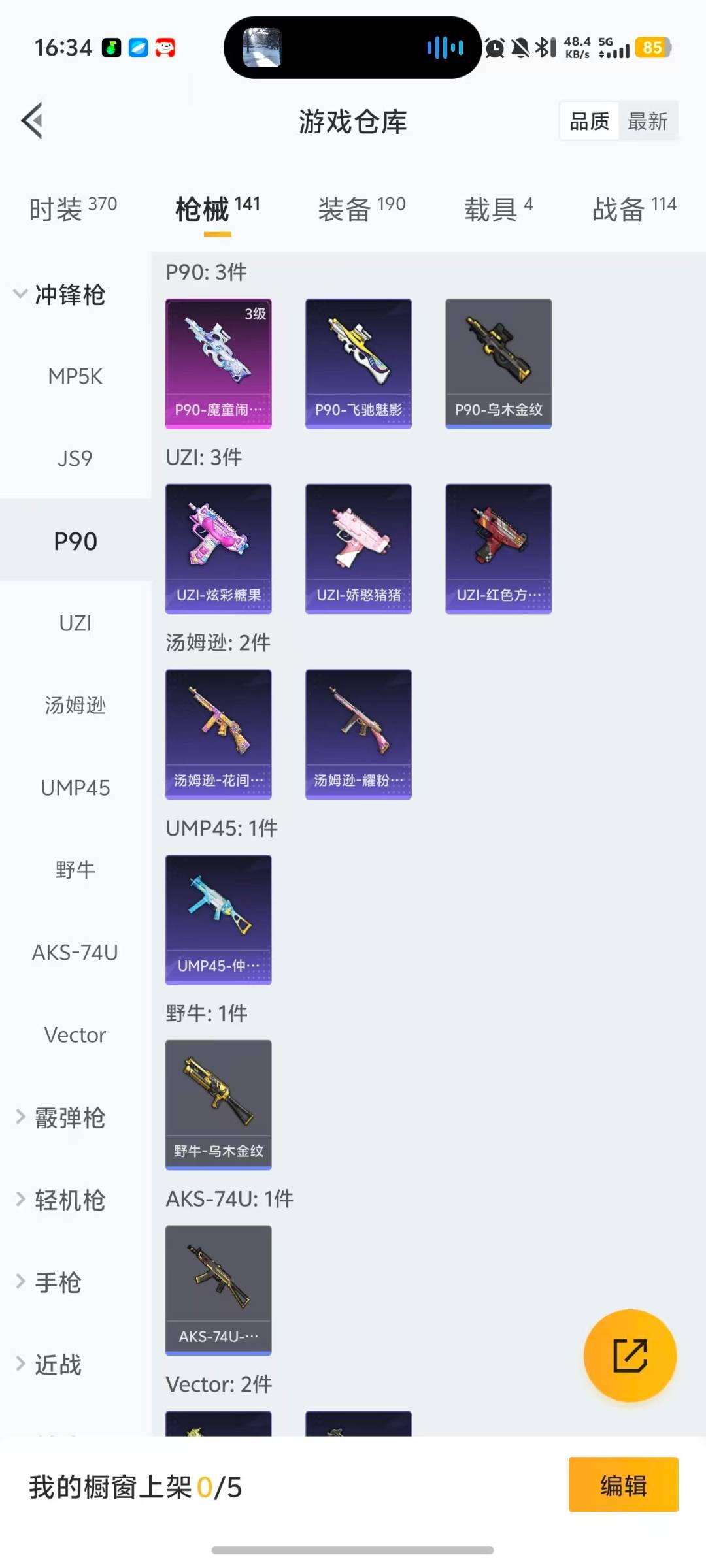Viewport: 706px width, 1568px height.
Task: Select the P90-魔童闹 skin thumbnail
Action: pyautogui.click(x=218, y=363)
